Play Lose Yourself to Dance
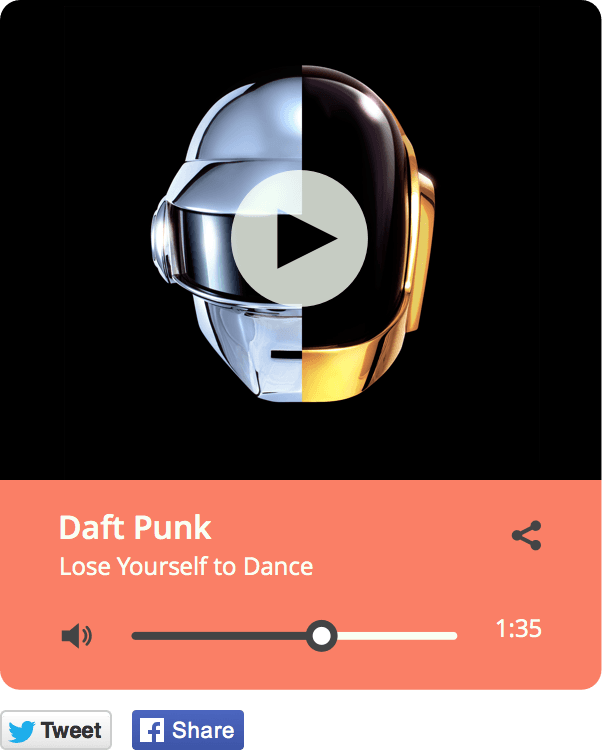The image size is (602, 750). click(x=300, y=238)
